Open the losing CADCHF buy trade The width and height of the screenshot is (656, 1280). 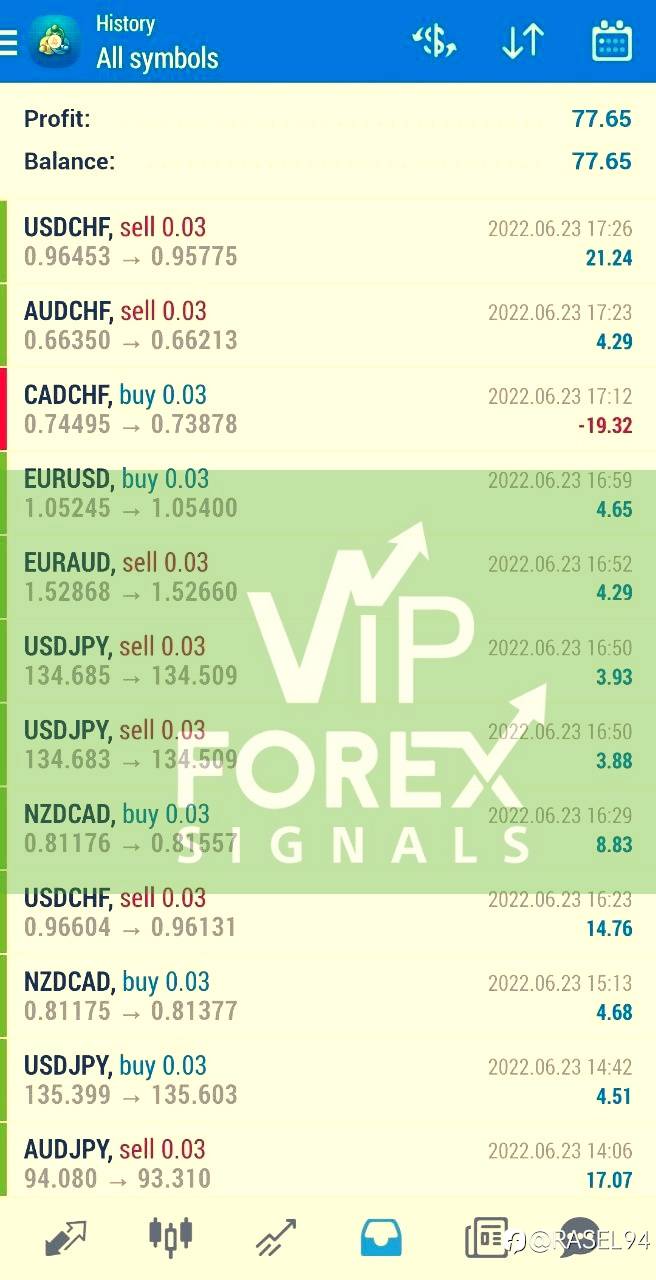pos(328,410)
